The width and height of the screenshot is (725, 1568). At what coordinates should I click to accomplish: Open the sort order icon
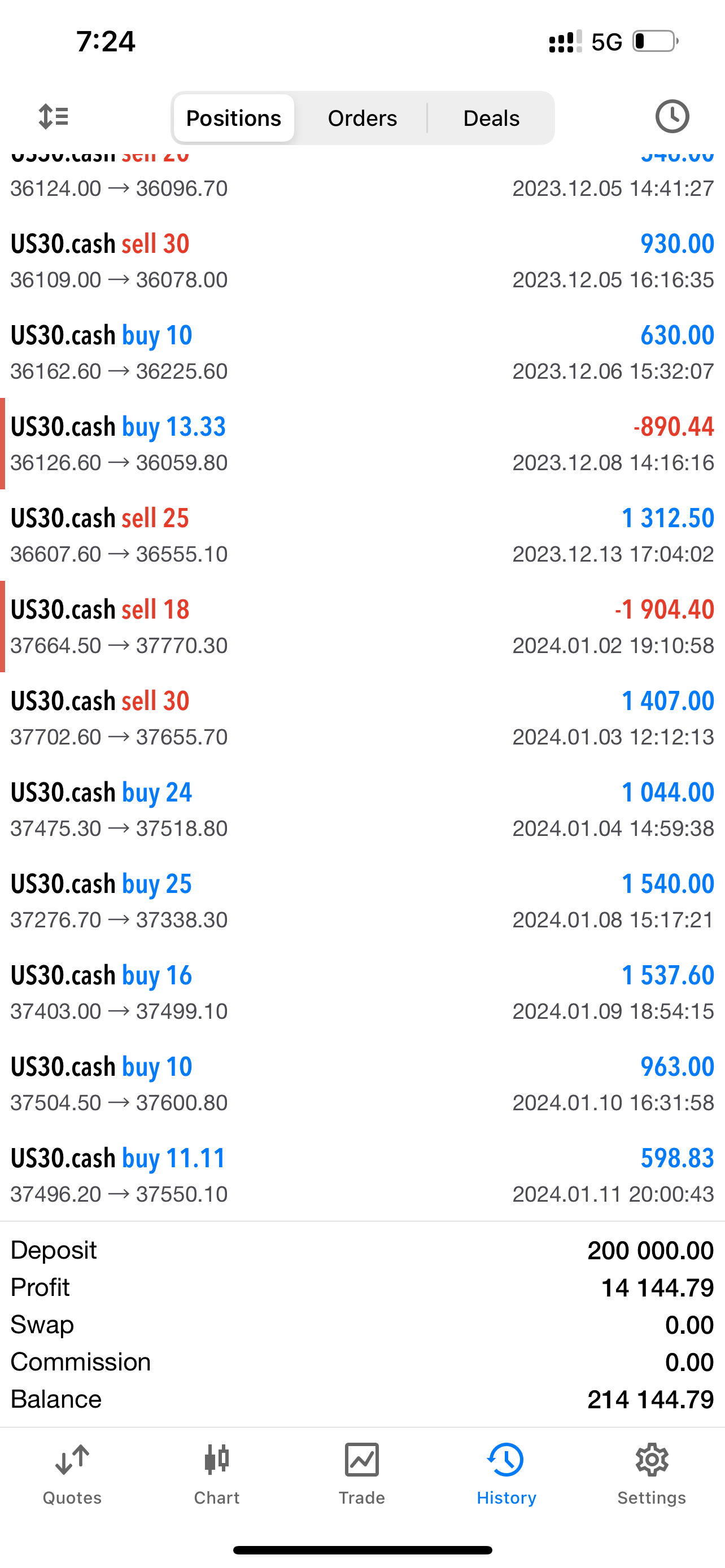pyautogui.click(x=54, y=117)
